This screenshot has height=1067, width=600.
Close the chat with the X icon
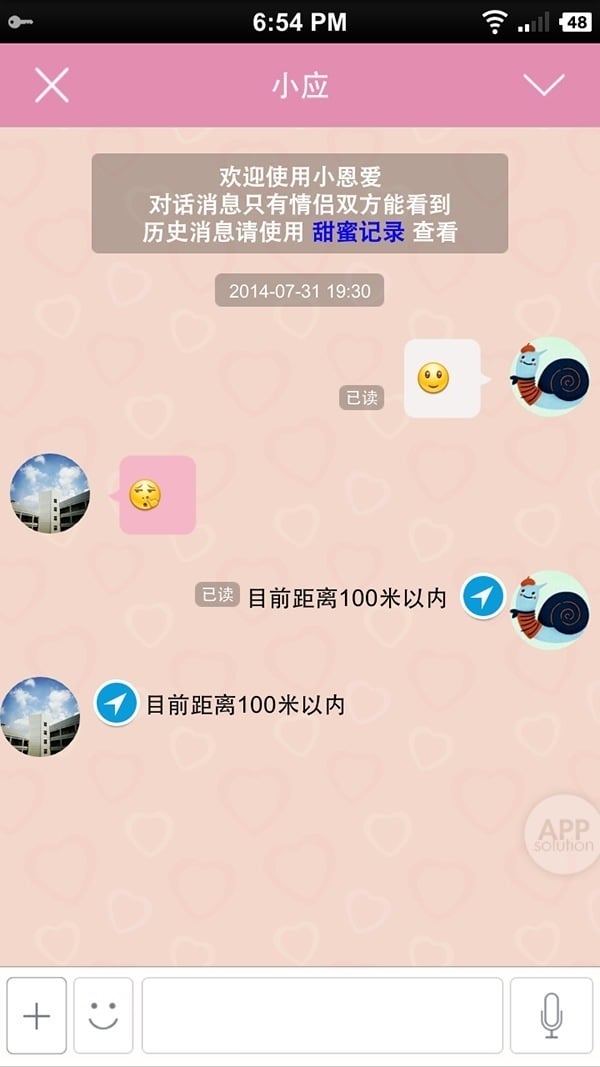(x=51, y=85)
